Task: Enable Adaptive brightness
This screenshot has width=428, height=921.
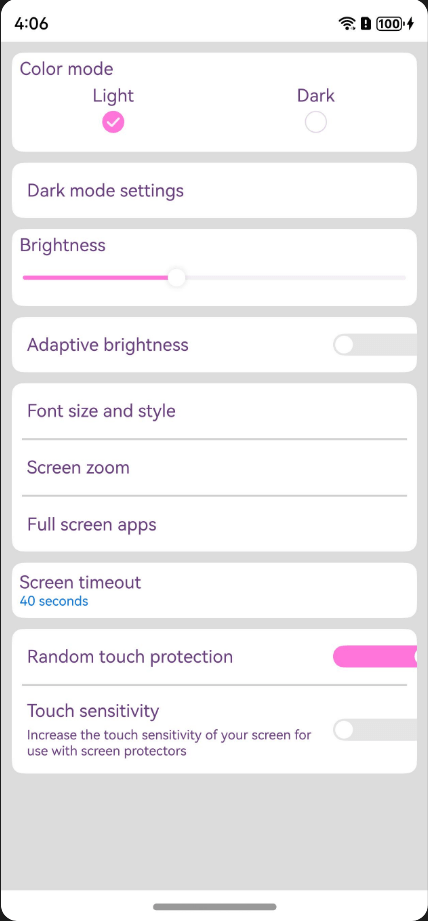Action: pyautogui.click(x=375, y=345)
